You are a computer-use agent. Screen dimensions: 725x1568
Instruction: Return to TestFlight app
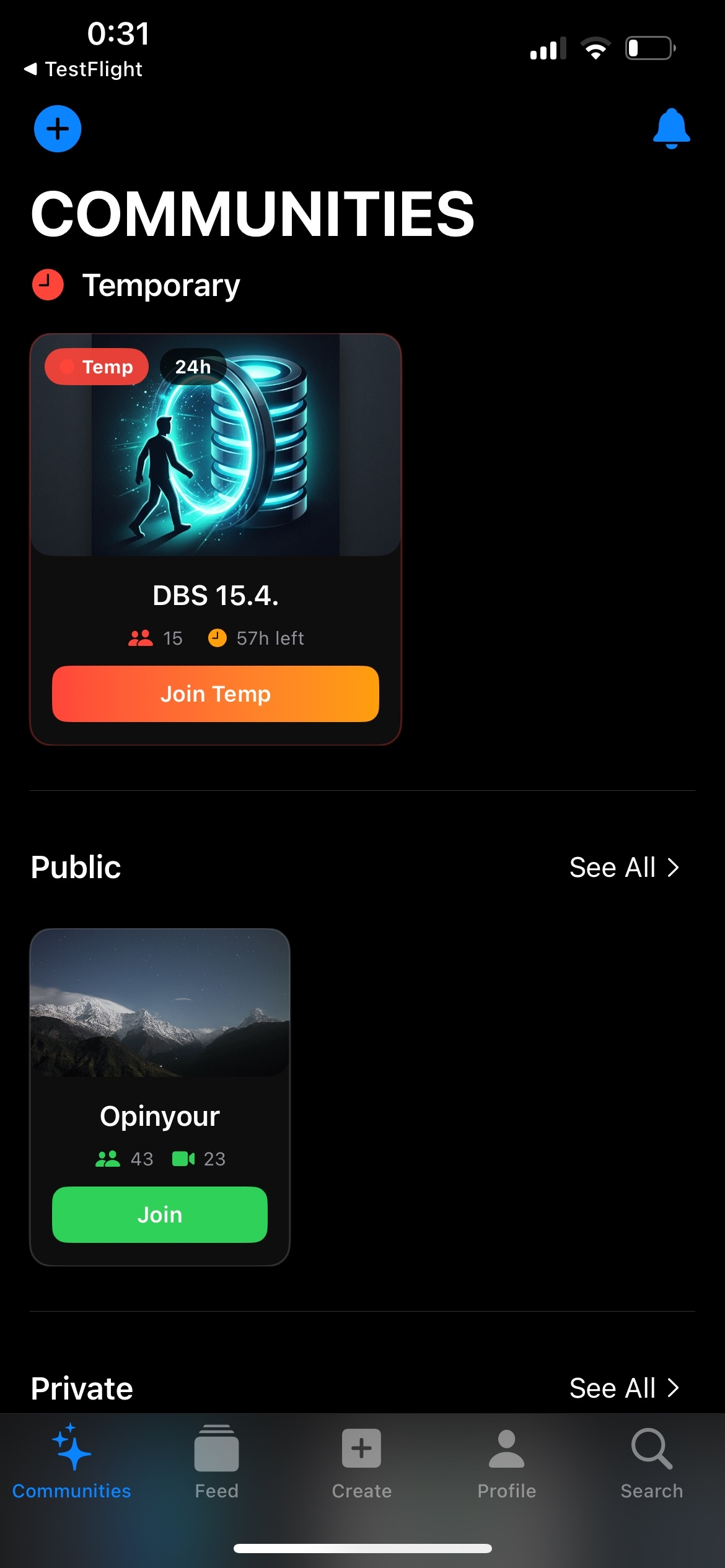pos(82,69)
